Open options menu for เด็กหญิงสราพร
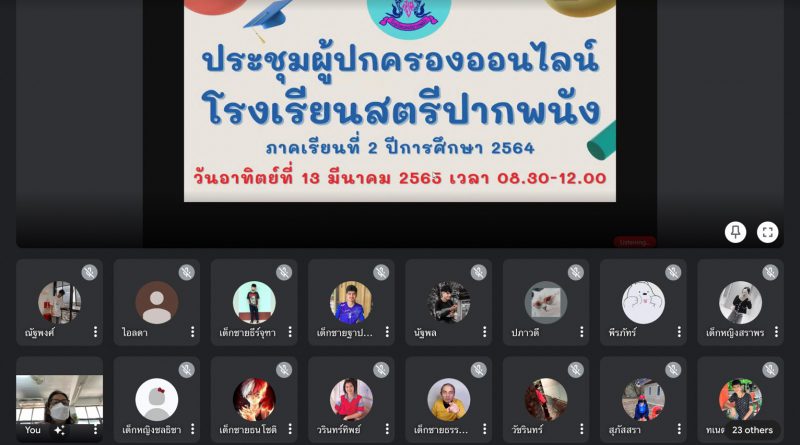The height and width of the screenshot is (445, 800). coord(776,332)
